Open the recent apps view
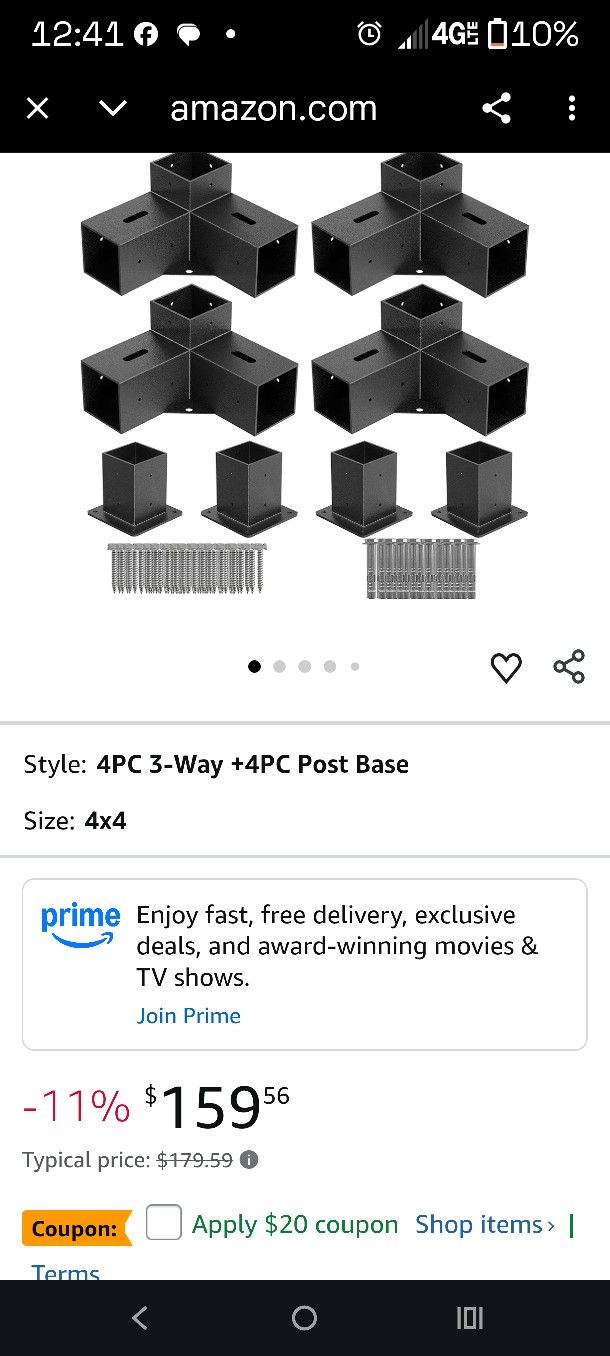 (469, 1318)
